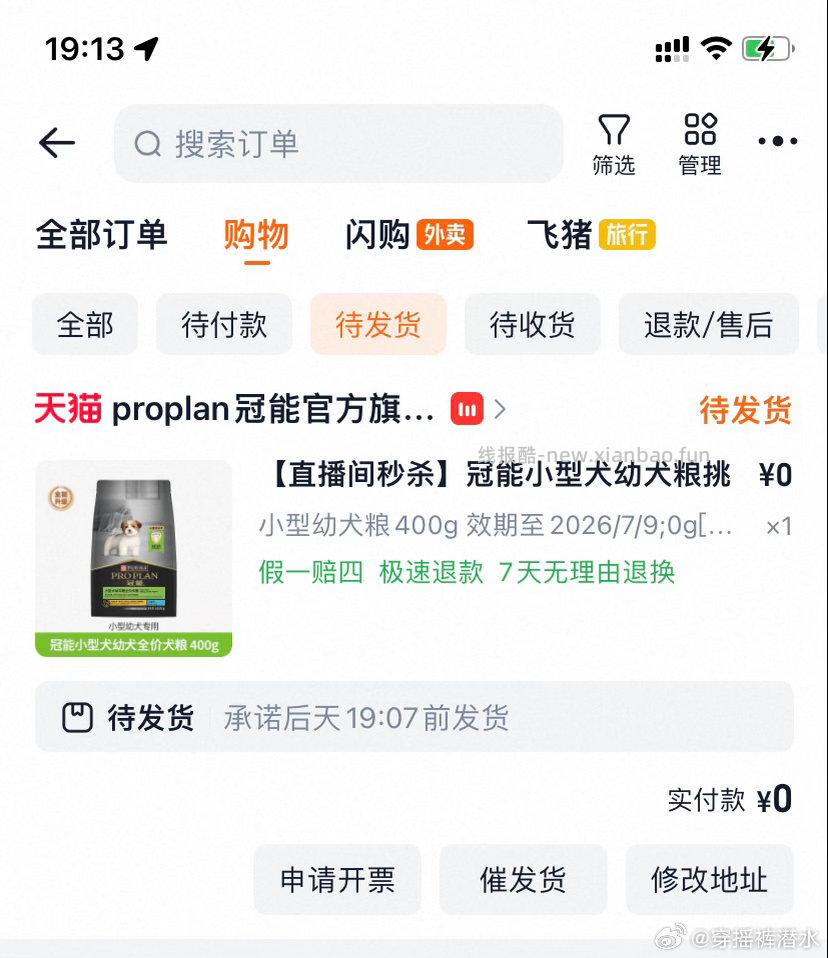
Task: Select the 待付款 filter chip
Action: pyautogui.click(x=223, y=324)
